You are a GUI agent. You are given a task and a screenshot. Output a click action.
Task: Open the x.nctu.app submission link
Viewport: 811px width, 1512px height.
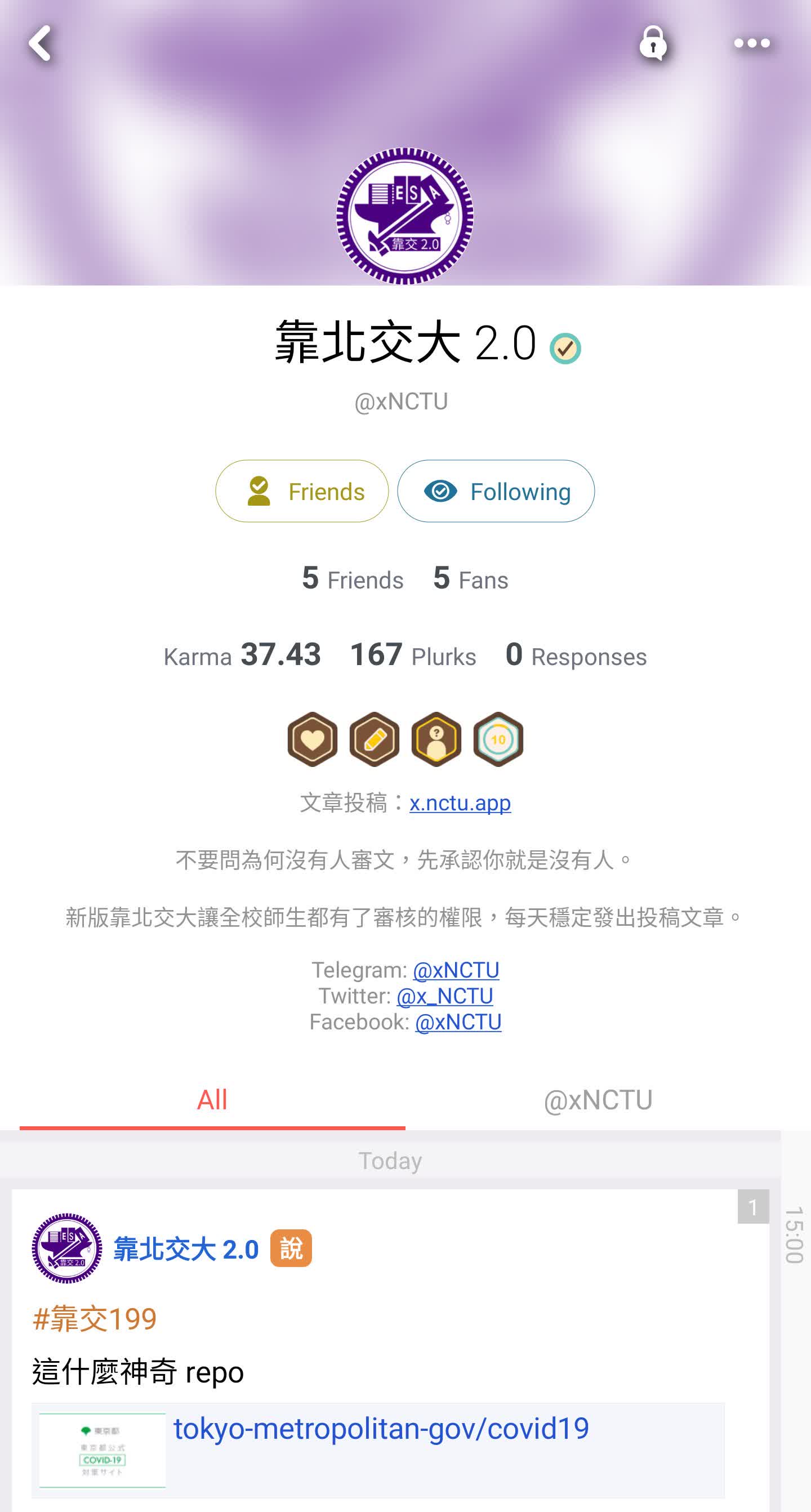(x=460, y=802)
